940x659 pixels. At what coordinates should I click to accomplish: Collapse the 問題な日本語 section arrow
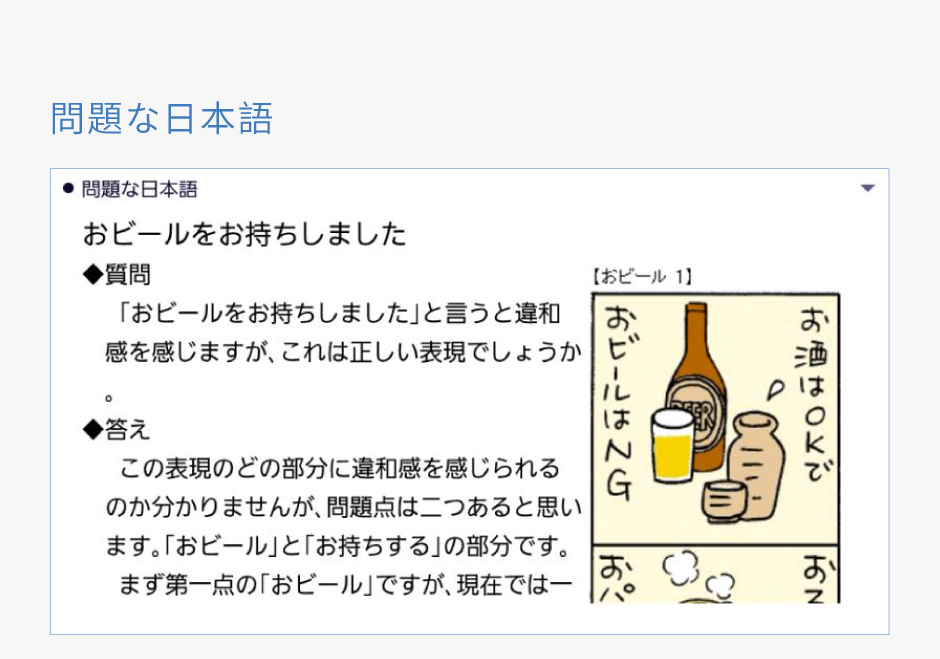click(x=867, y=188)
